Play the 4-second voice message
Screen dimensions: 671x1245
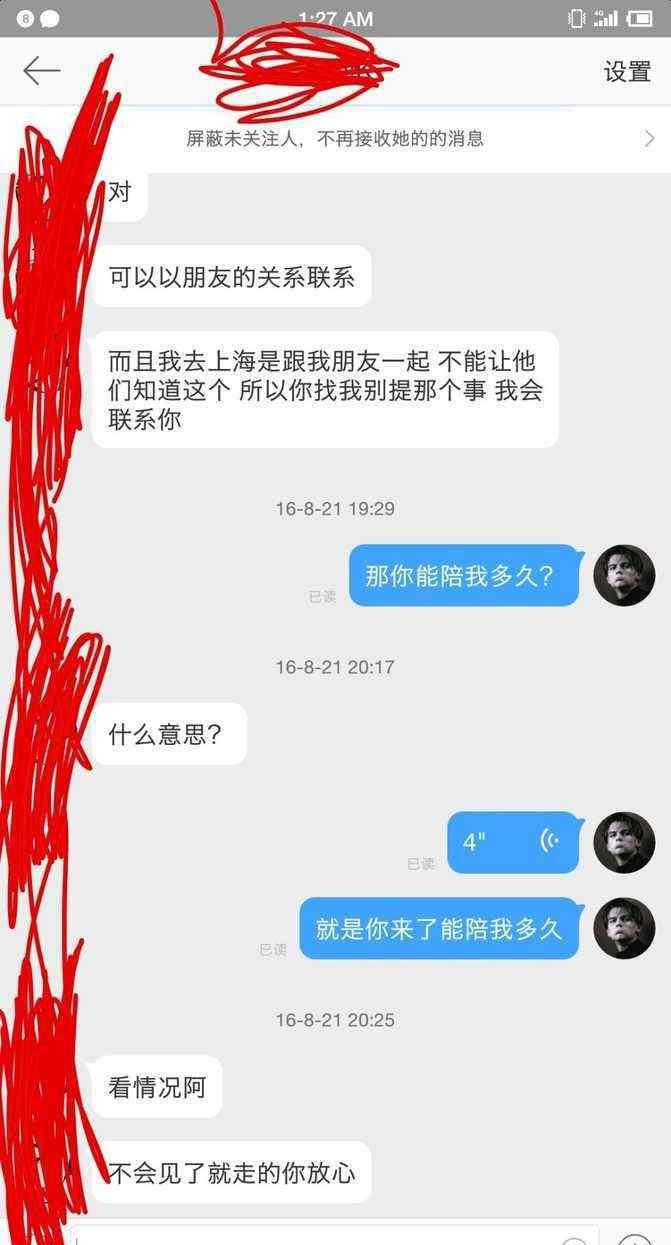(x=513, y=842)
